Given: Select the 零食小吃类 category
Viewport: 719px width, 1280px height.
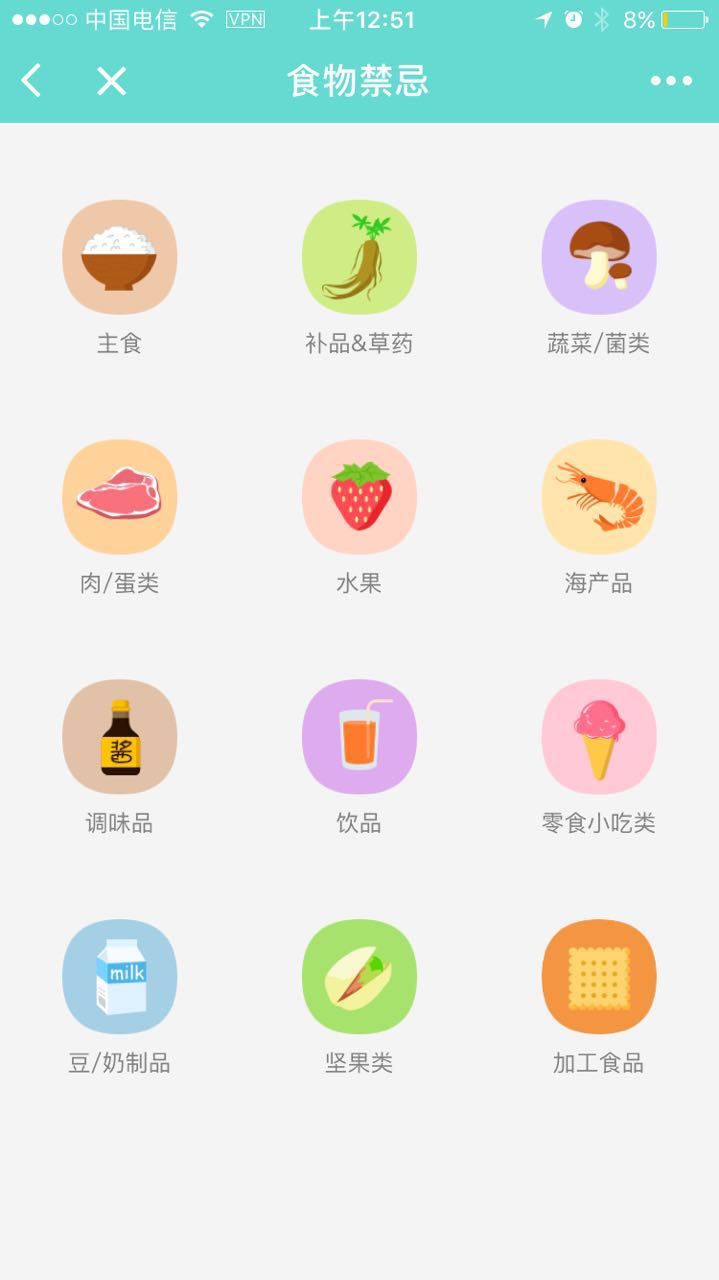Looking at the screenshot, I should tap(599, 737).
